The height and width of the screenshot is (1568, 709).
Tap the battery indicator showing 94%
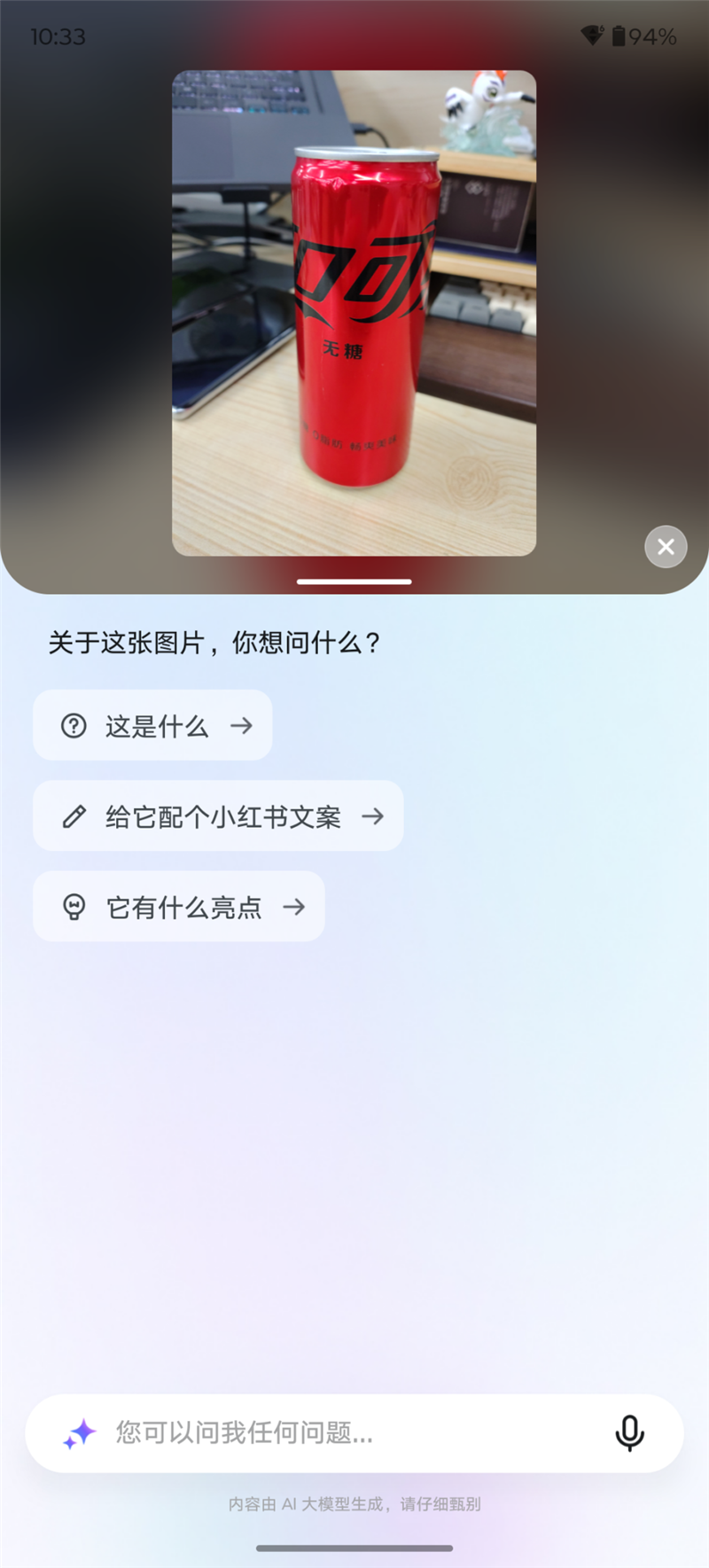coord(651,35)
